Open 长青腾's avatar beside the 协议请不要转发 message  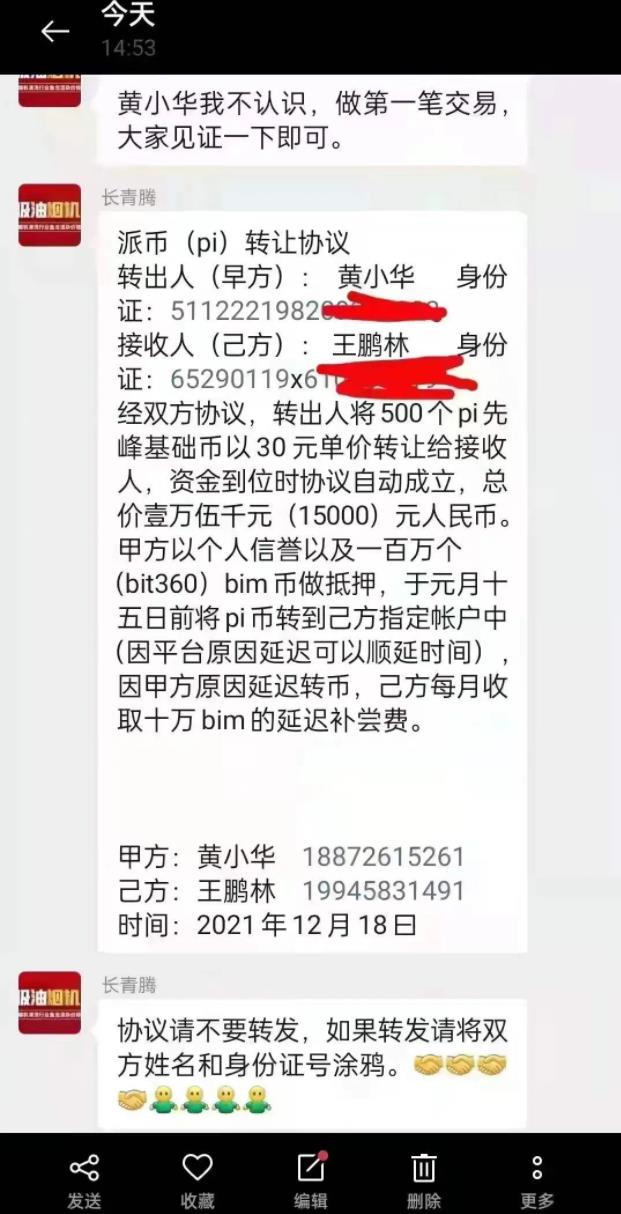click(50, 1002)
